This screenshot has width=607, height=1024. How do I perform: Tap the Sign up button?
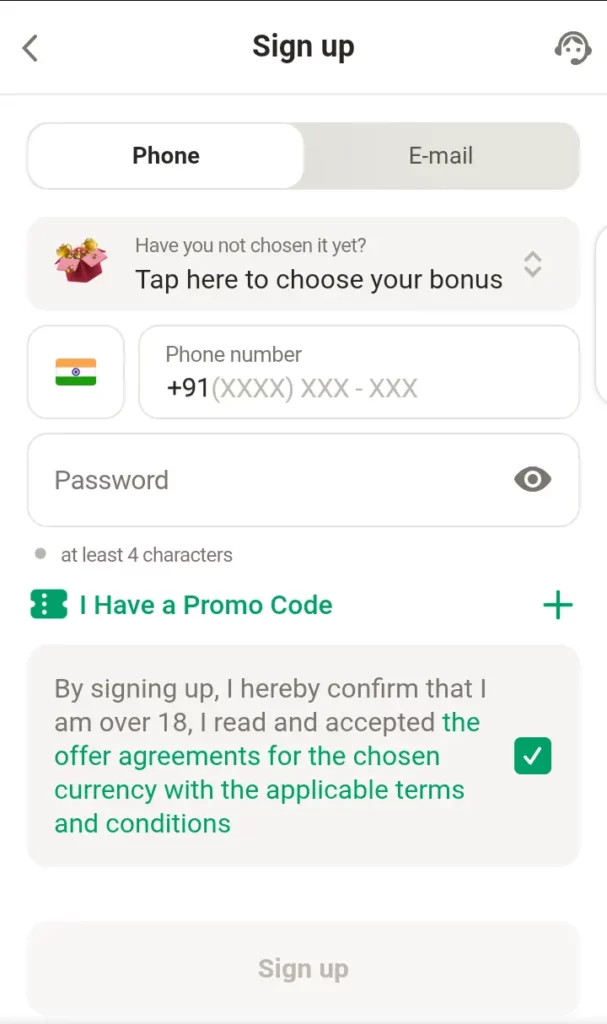(x=303, y=968)
